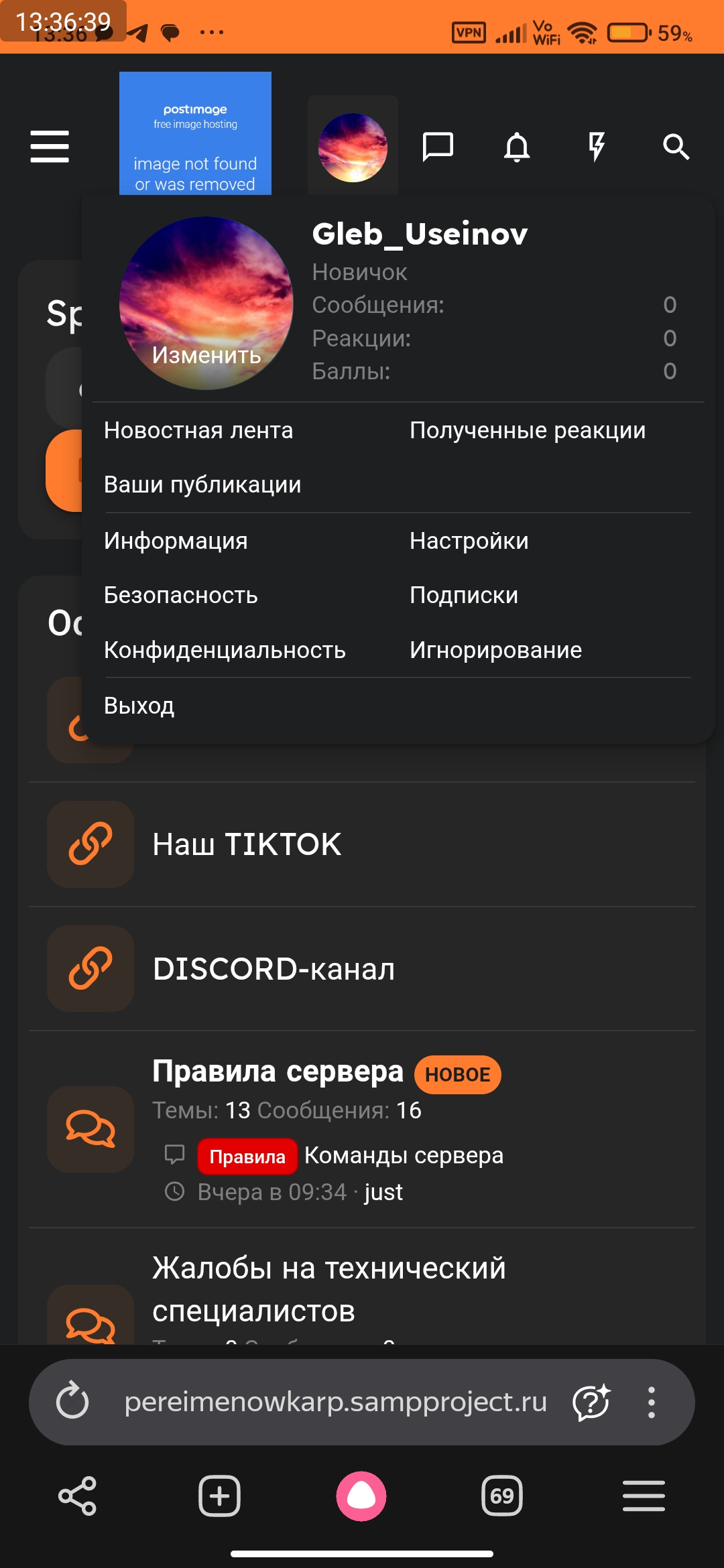Open Настройки in account menu
This screenshot has height=1568, width=724.
[469, 541]
